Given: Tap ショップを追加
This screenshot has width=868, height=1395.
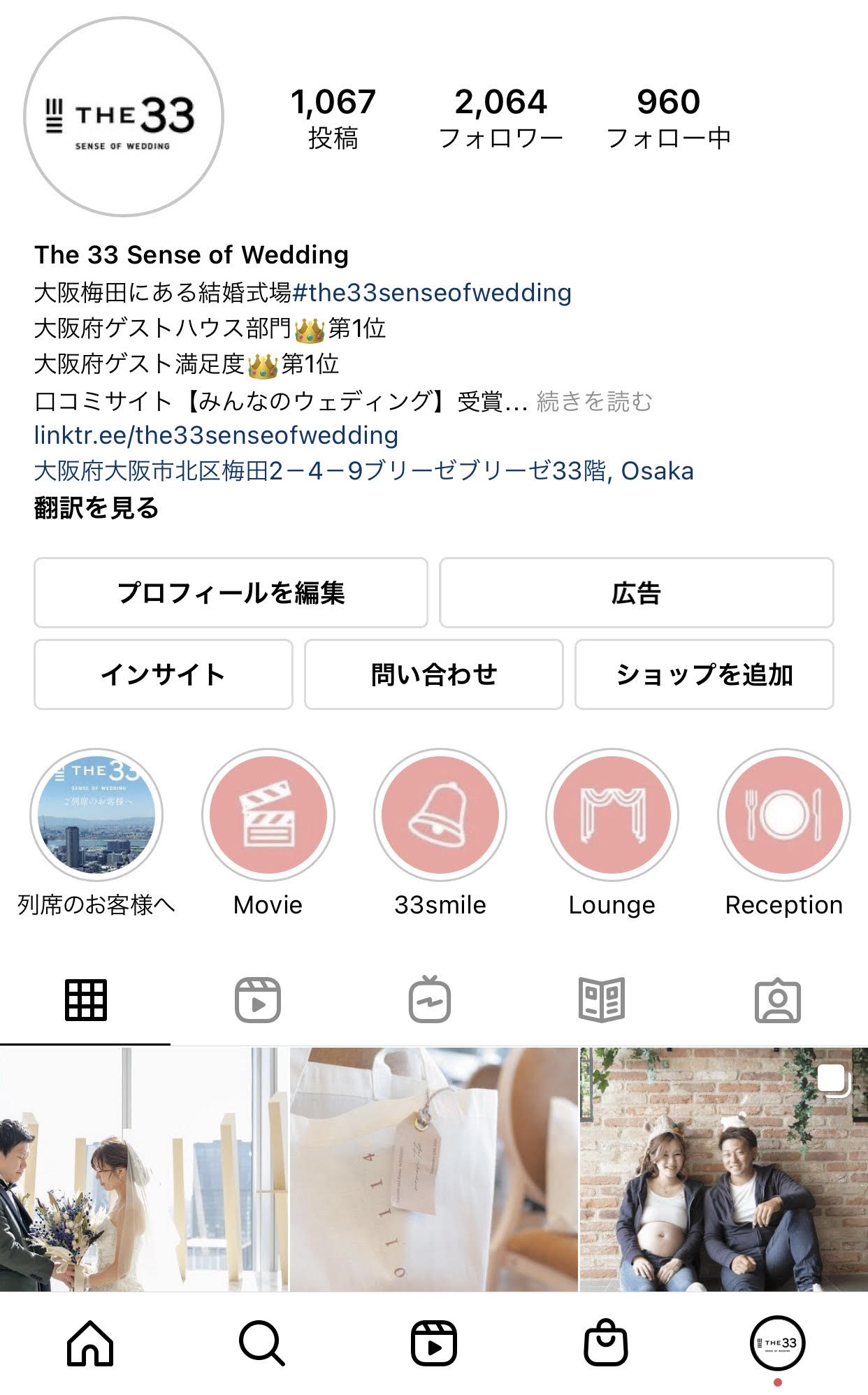Looking at the screenshot, I should coord(704,674).
